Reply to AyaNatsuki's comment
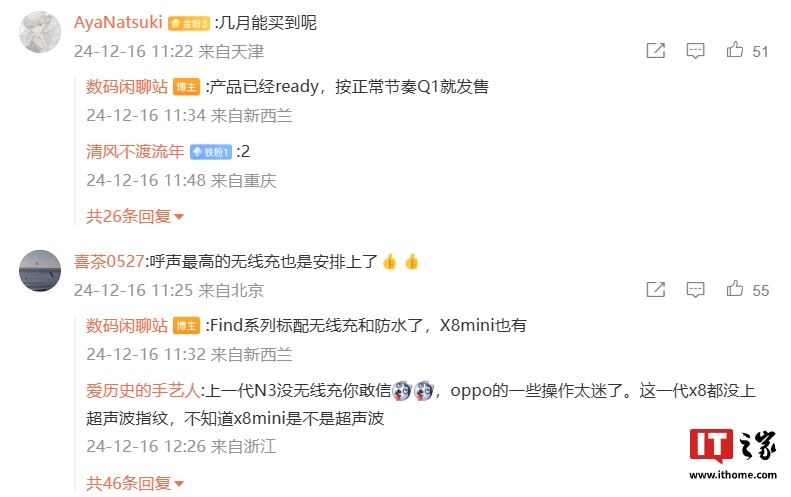Screen dimensions: 791x497 pyautogui.click(x=696, y=51)
